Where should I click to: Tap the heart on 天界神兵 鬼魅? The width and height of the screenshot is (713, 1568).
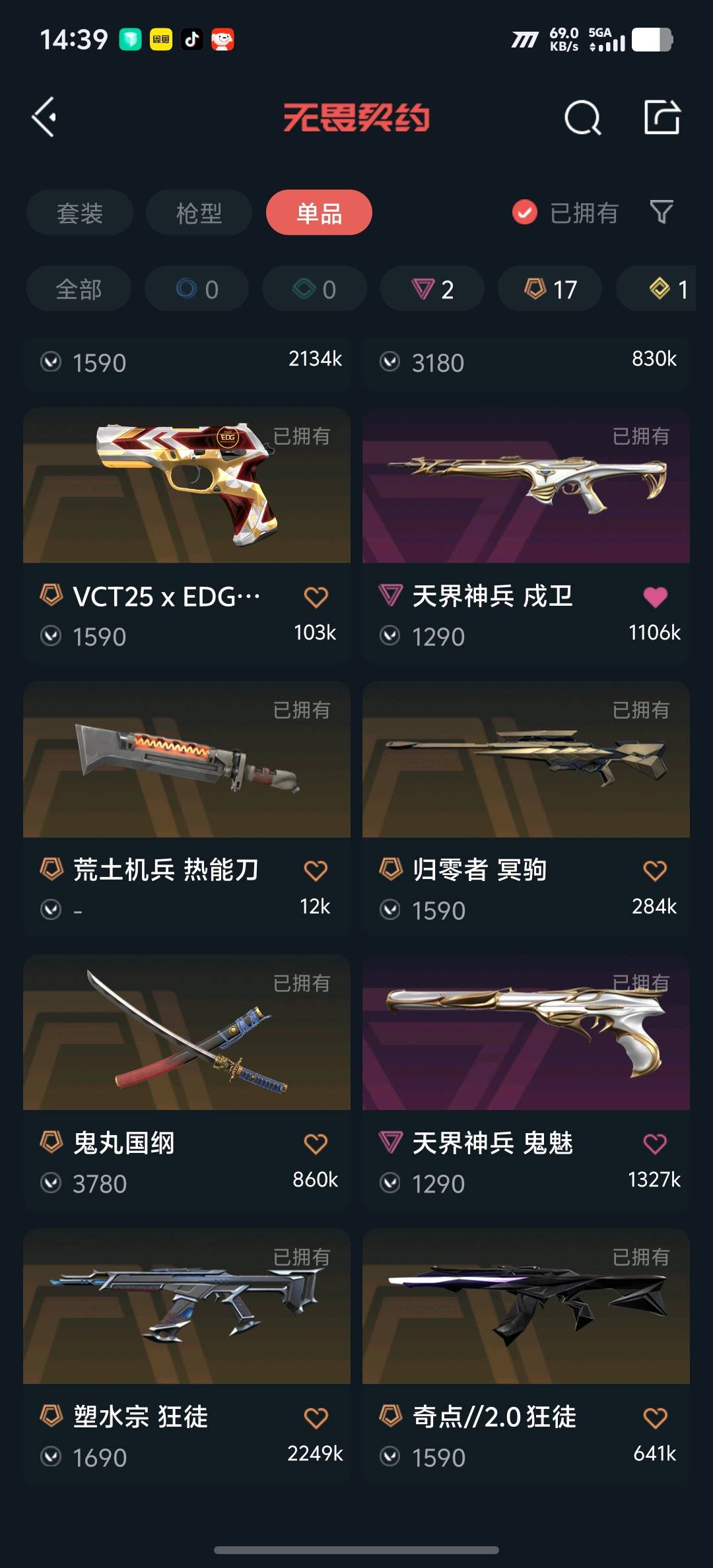pos(655,1144)
